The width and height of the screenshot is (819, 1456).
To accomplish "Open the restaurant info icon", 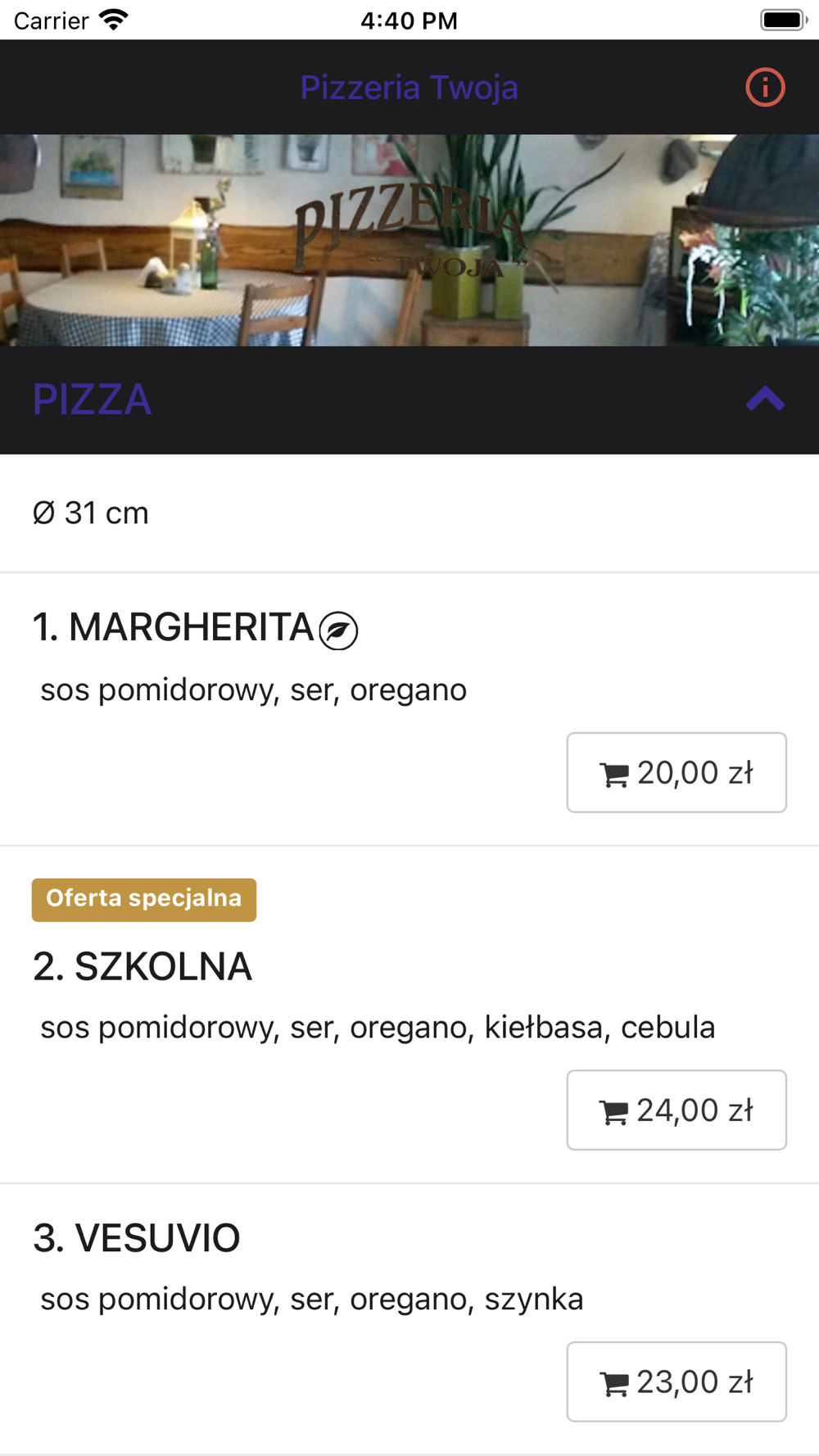I will (765, 88).
